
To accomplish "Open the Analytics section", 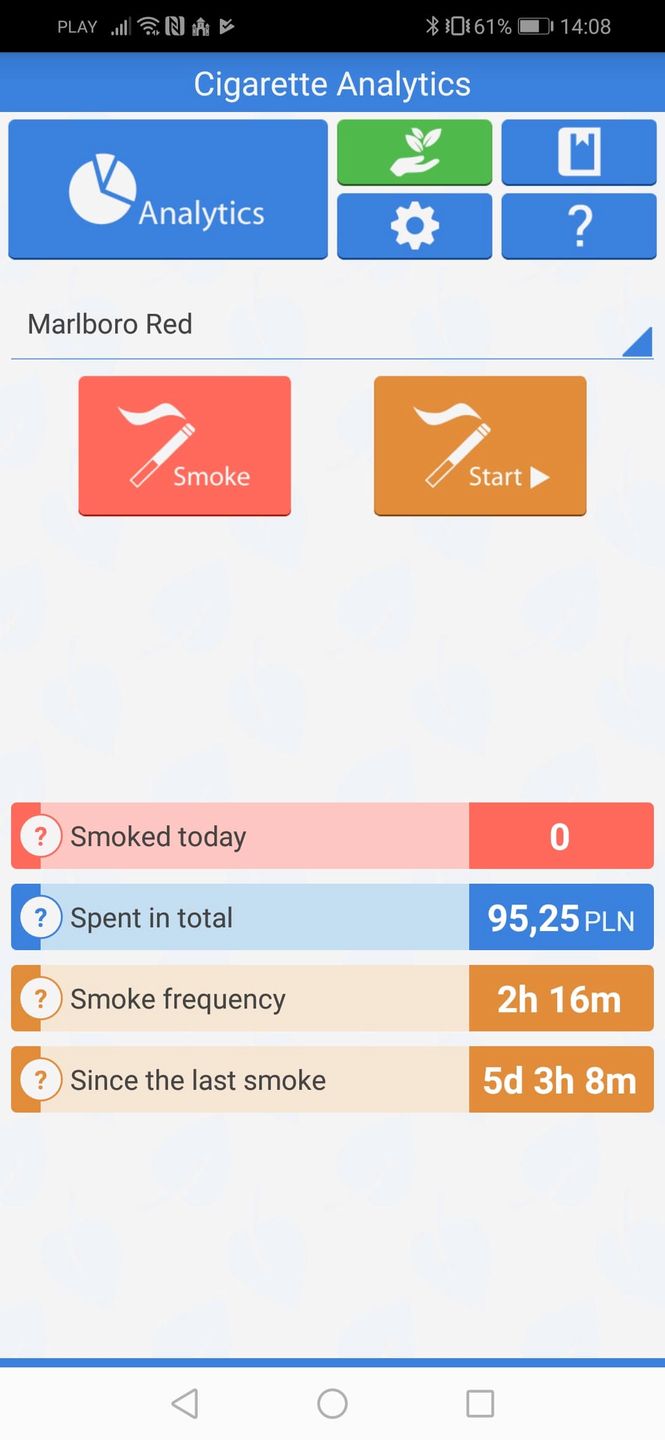I will coord(168,189).
